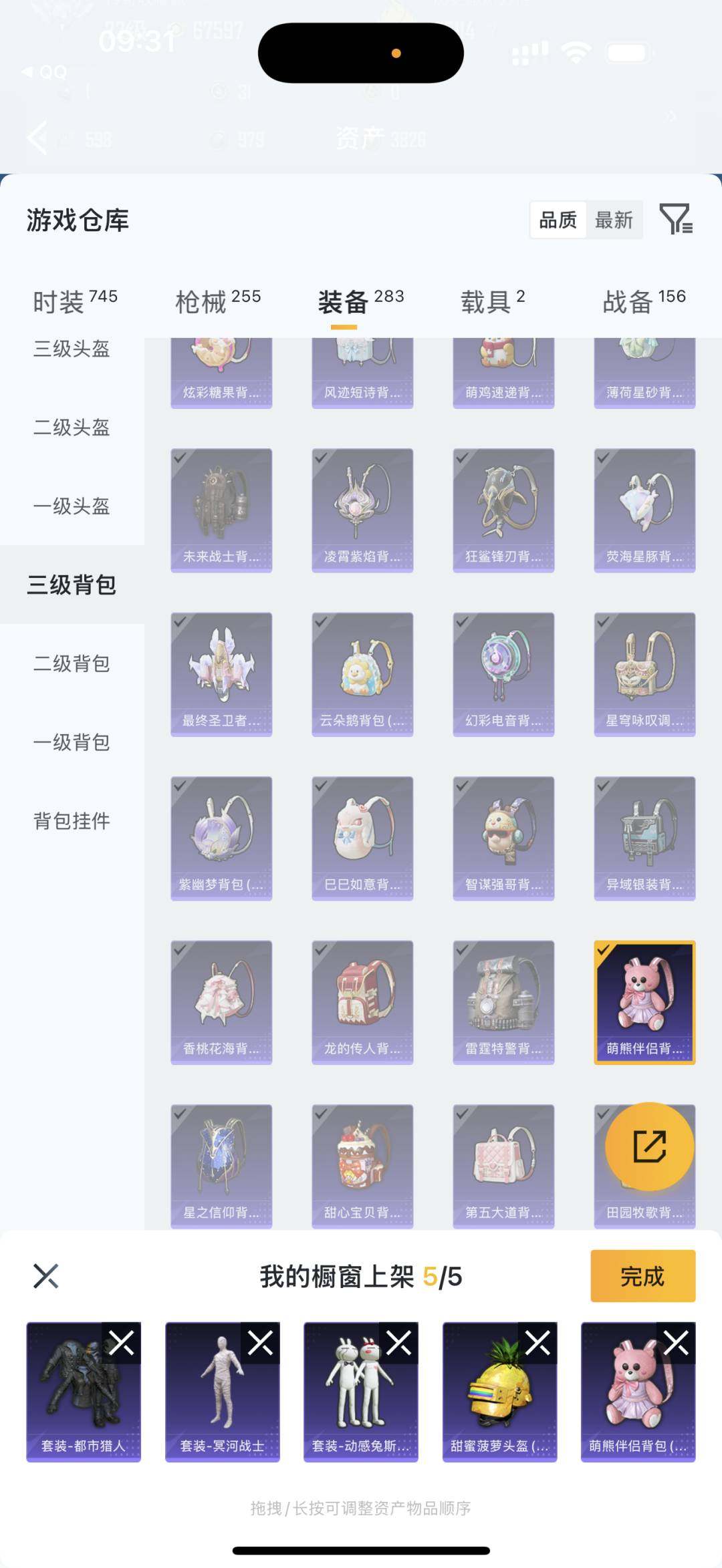Select the 最新 sort option
This screenshot has height=1568, width=722.
pos(614,221)
